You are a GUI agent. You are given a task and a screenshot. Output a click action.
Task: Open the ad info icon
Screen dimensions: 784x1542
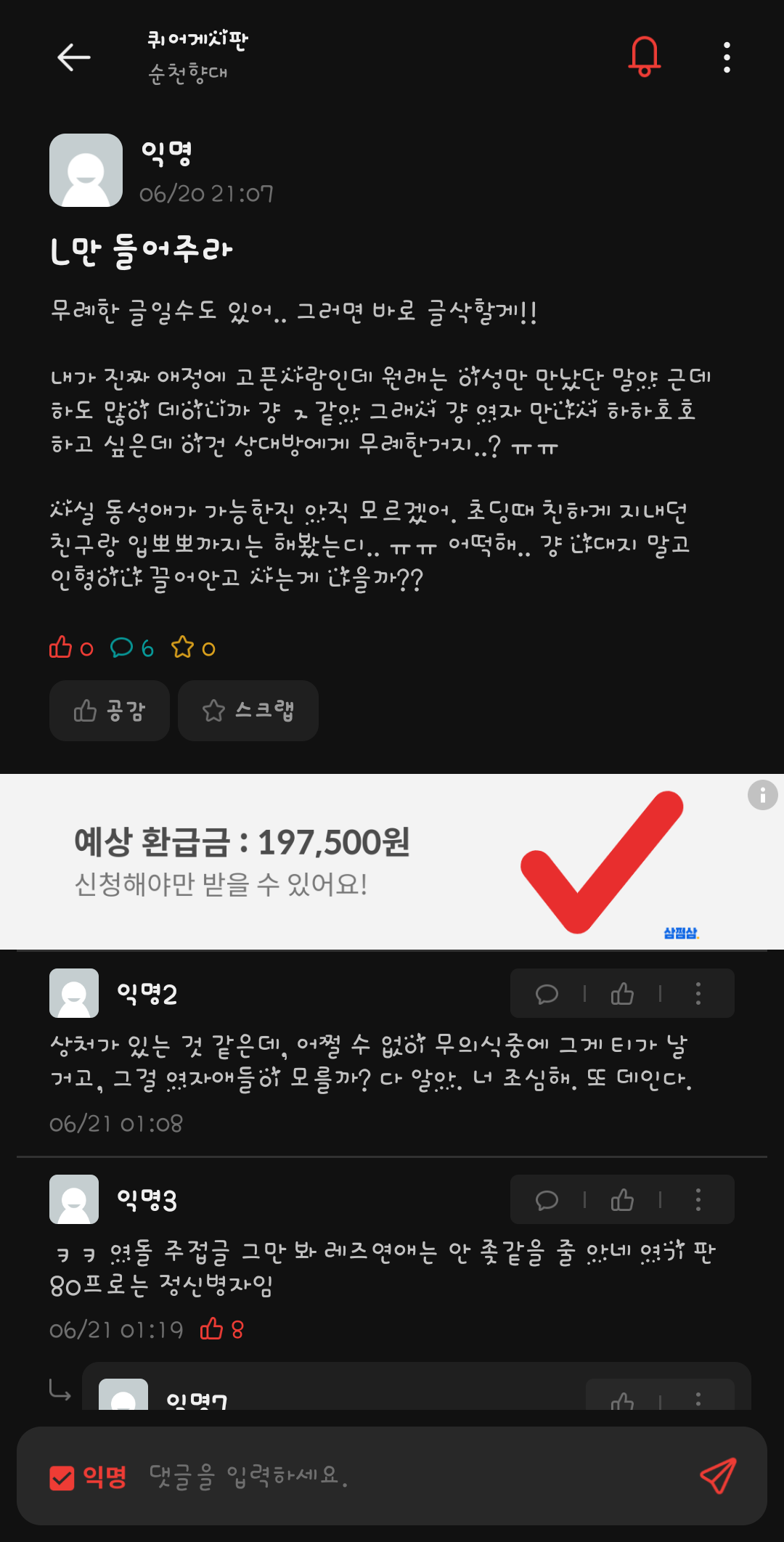coord(762,795)
